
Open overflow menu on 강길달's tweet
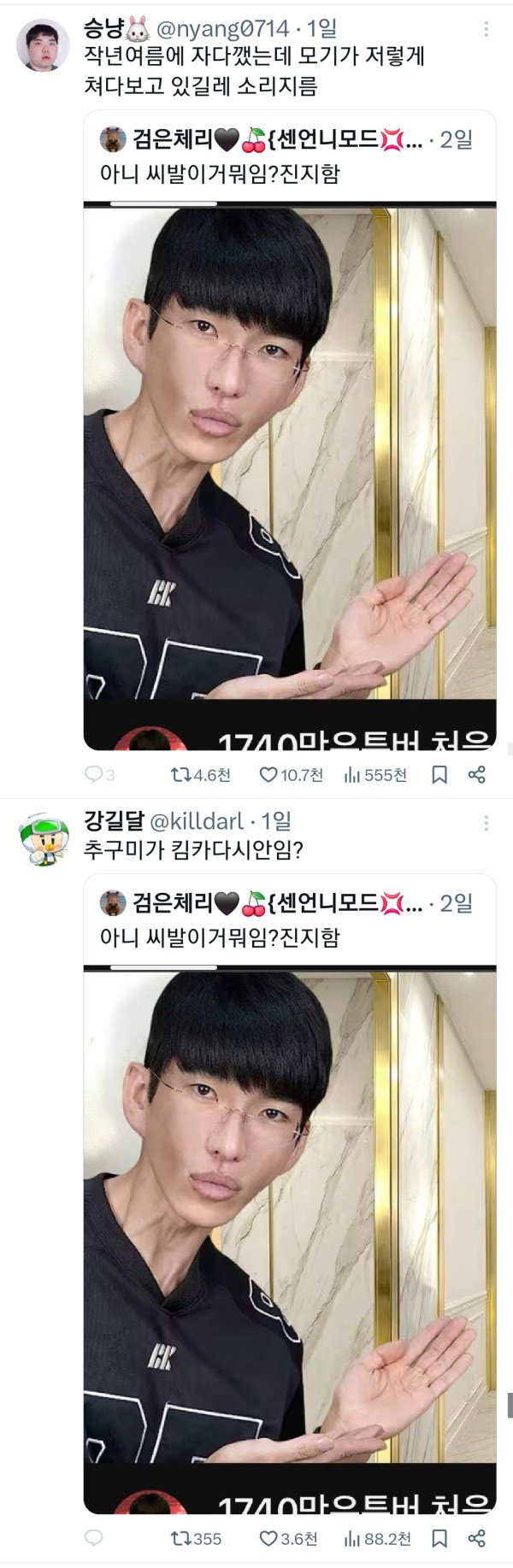pos(486,823)
